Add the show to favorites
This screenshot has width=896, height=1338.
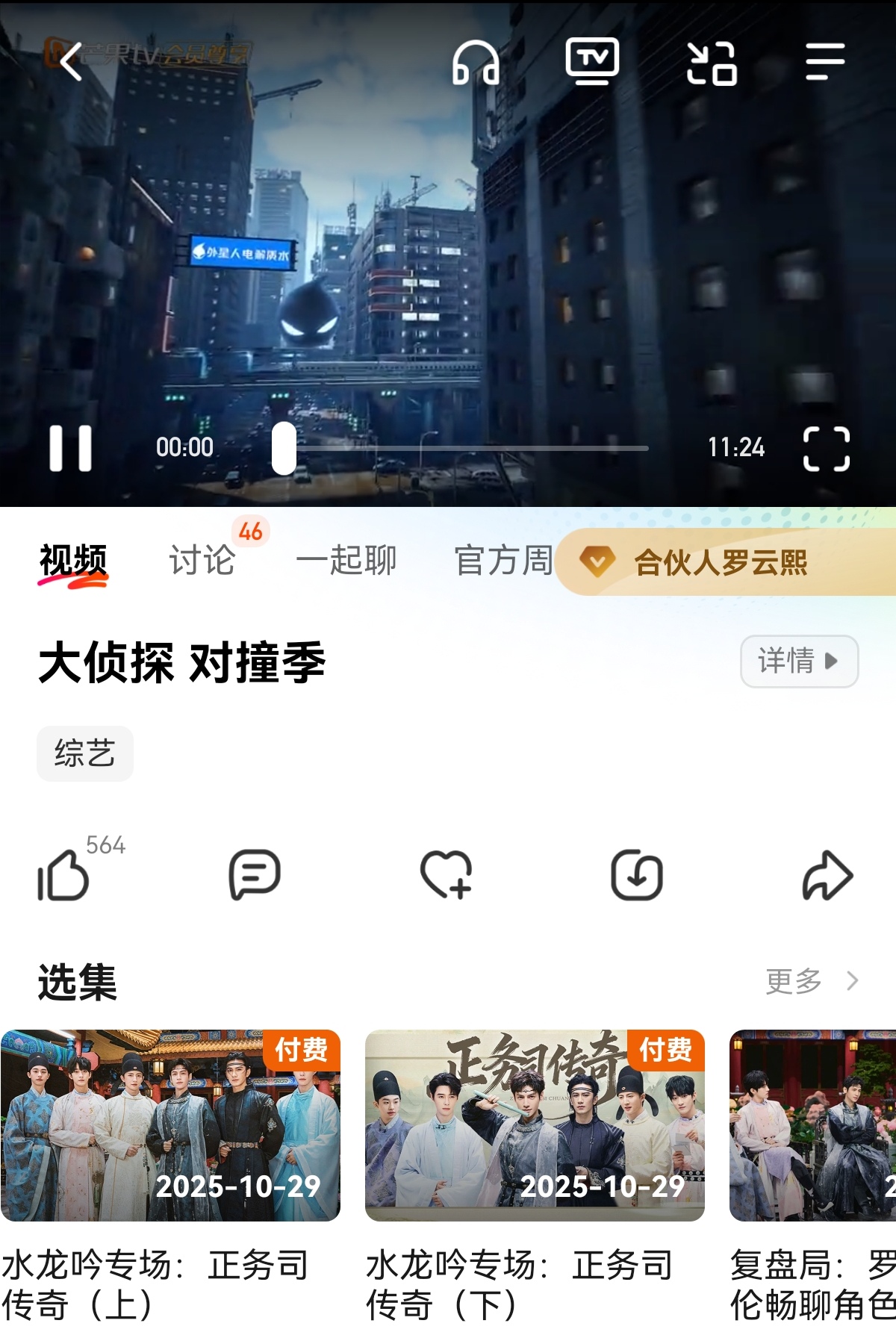[x=446, y=875]
